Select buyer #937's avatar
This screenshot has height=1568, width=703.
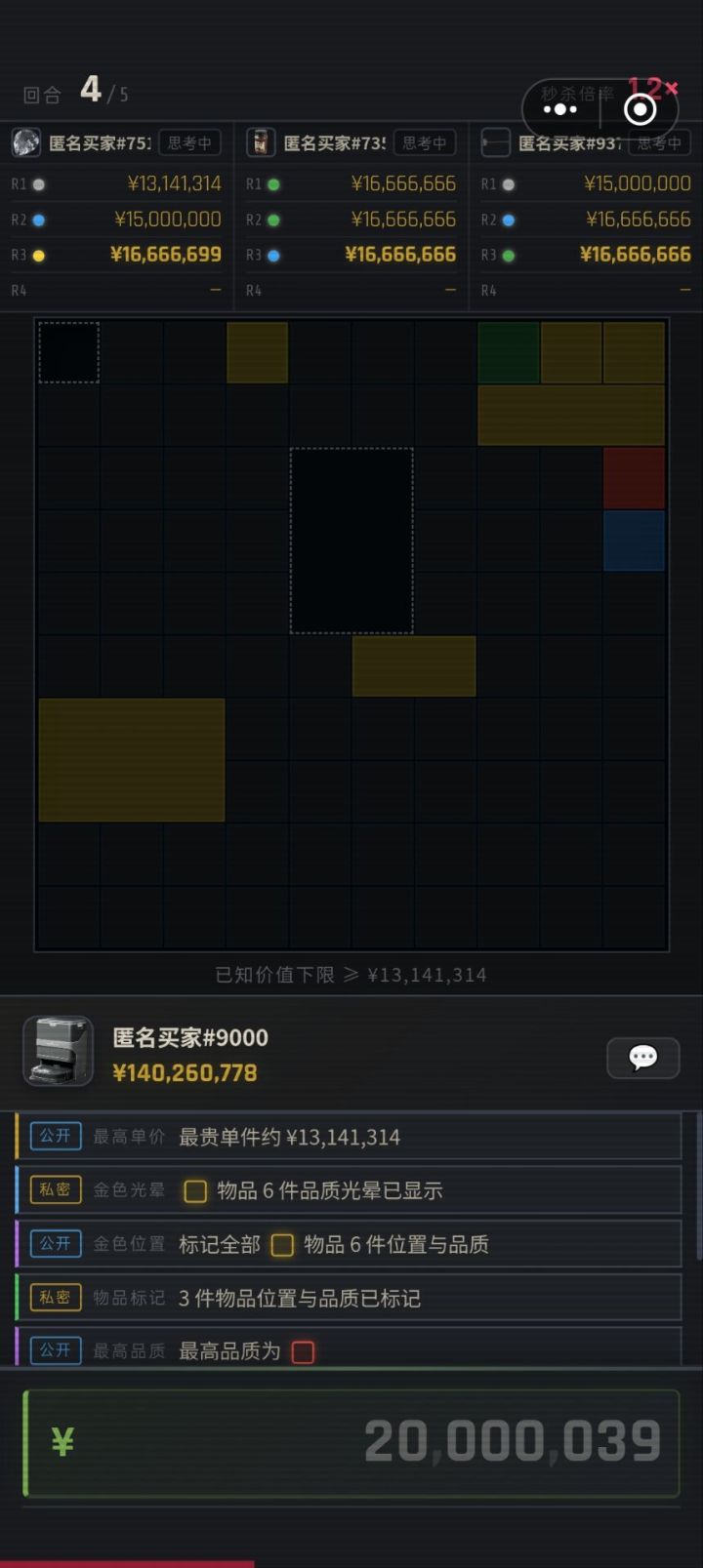tap(495, 142)
